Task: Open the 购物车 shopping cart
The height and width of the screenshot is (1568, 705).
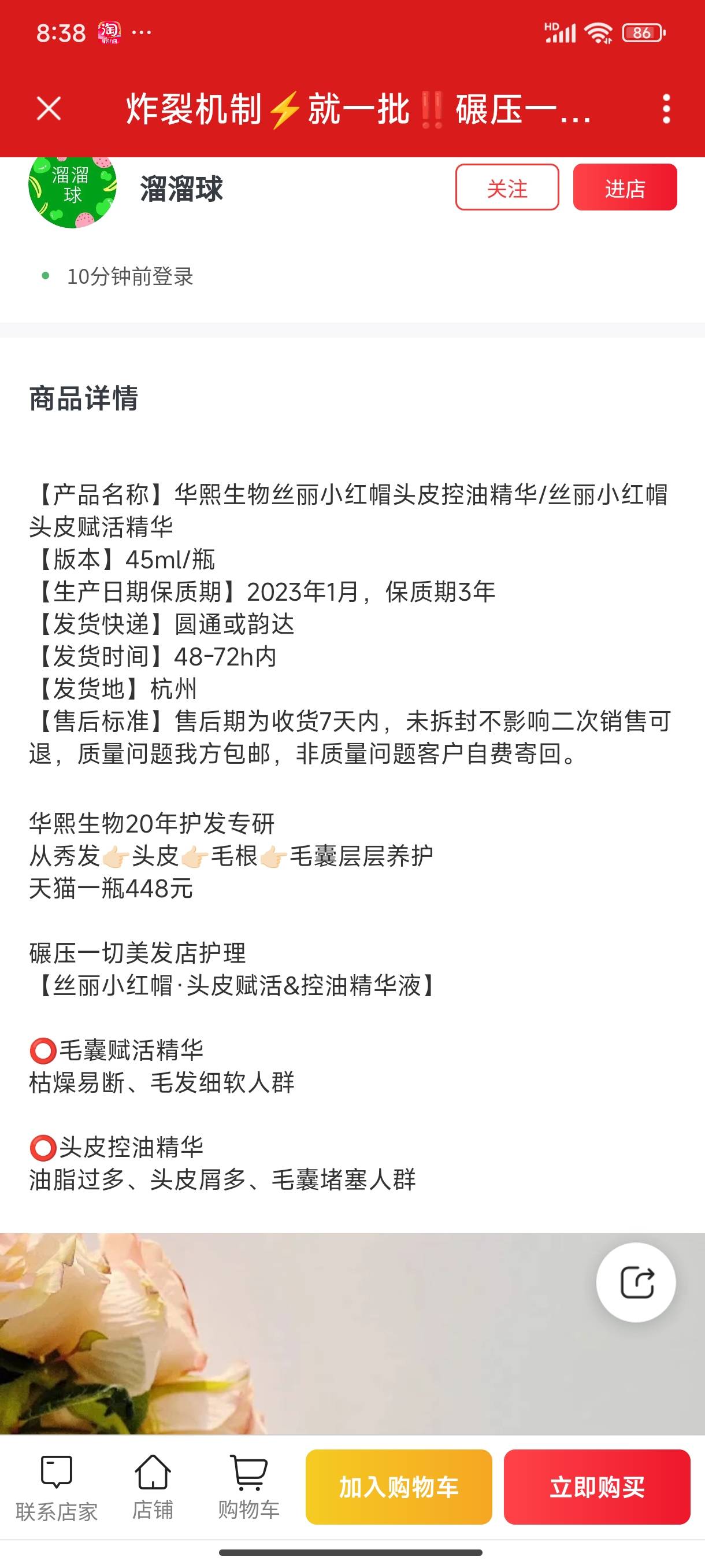Action: [249, 1488]
